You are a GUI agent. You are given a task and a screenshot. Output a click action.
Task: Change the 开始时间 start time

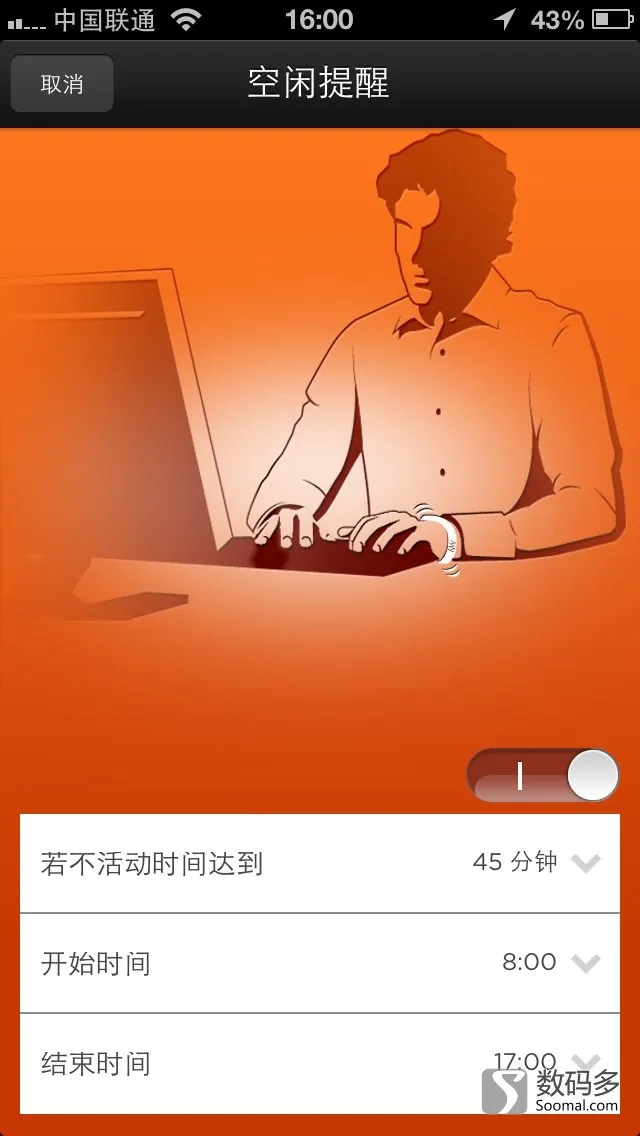[x=320, y=963]
